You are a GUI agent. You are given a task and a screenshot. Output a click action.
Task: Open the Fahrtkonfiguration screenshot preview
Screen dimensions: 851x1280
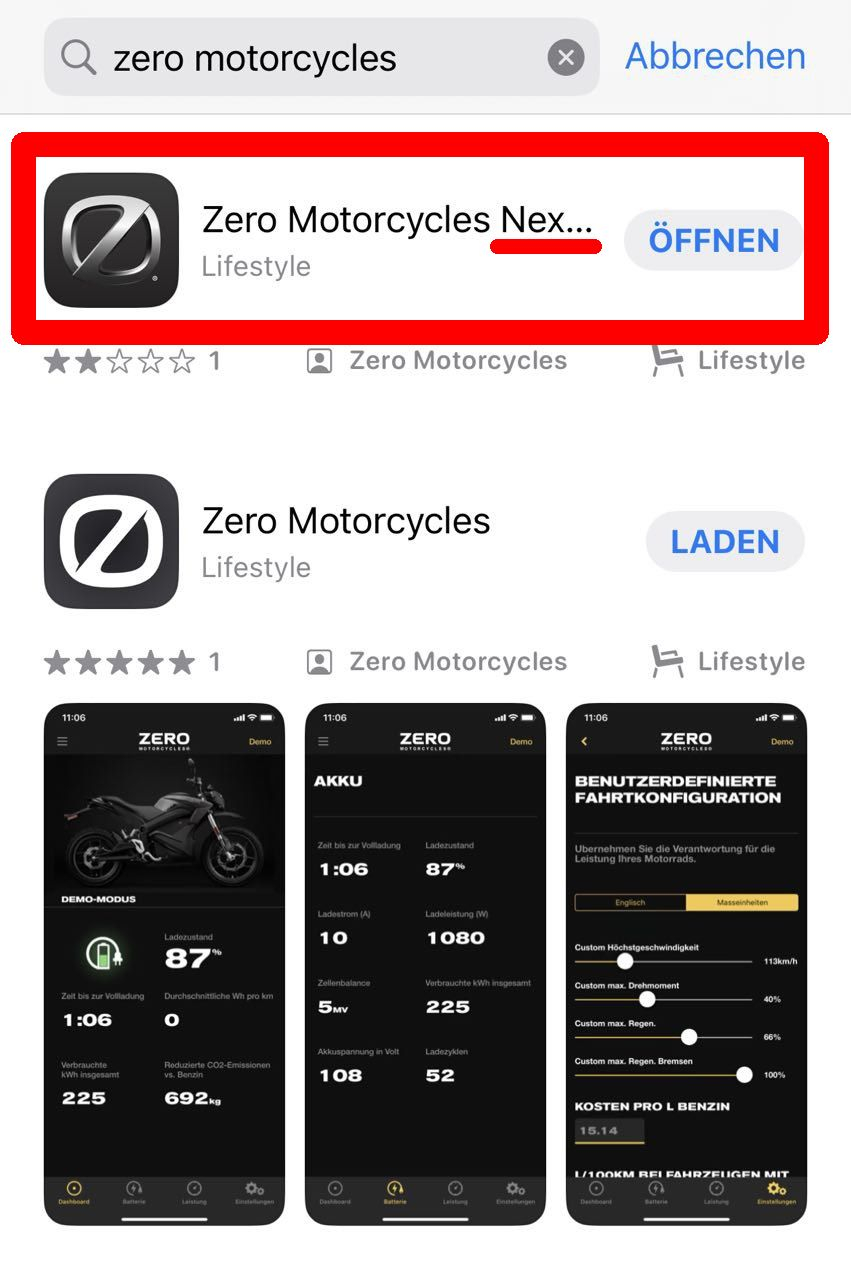[686, 963]
